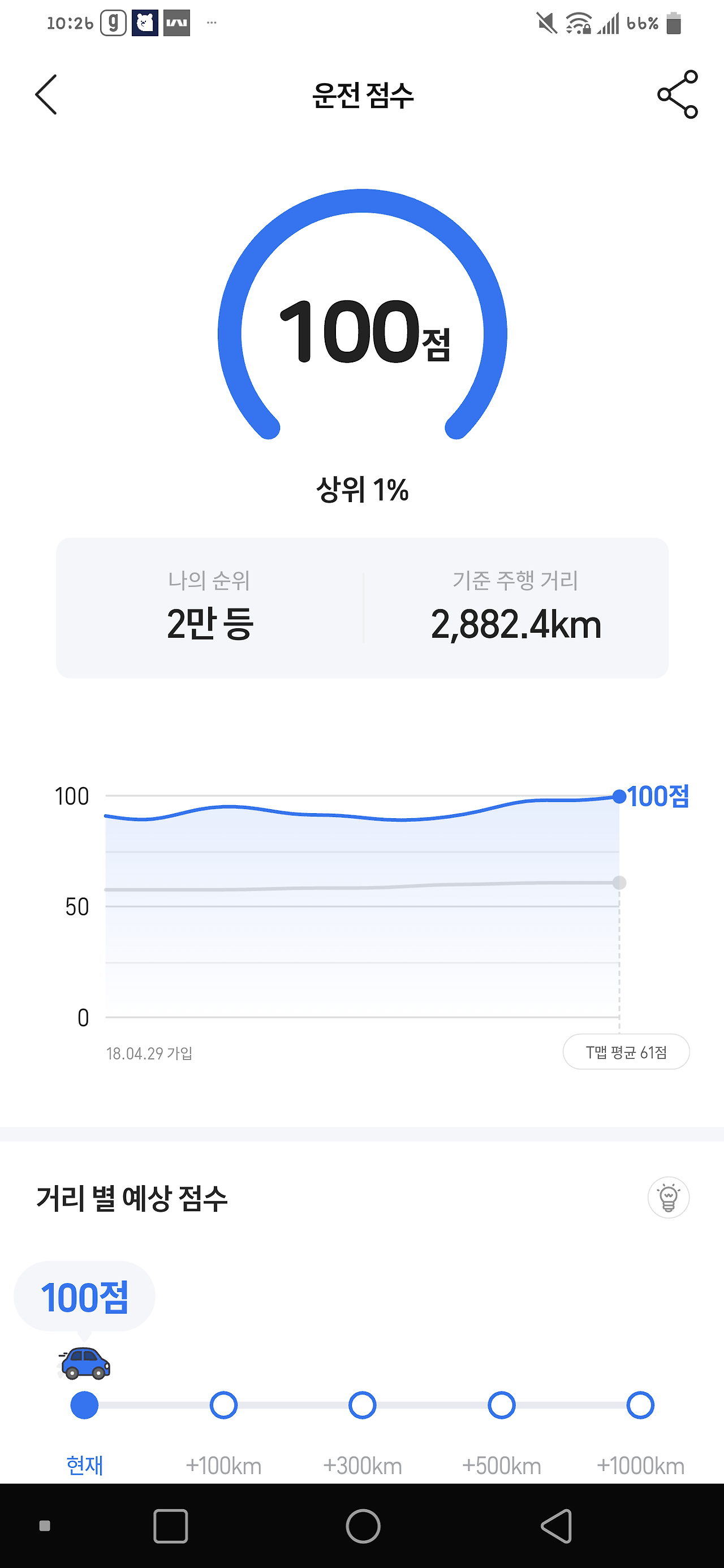The width and height of the screenshot is (724, 1568).
Task: Open the T맵 평균 61점 label on the chart
Action: click(x=626, y=1051)
